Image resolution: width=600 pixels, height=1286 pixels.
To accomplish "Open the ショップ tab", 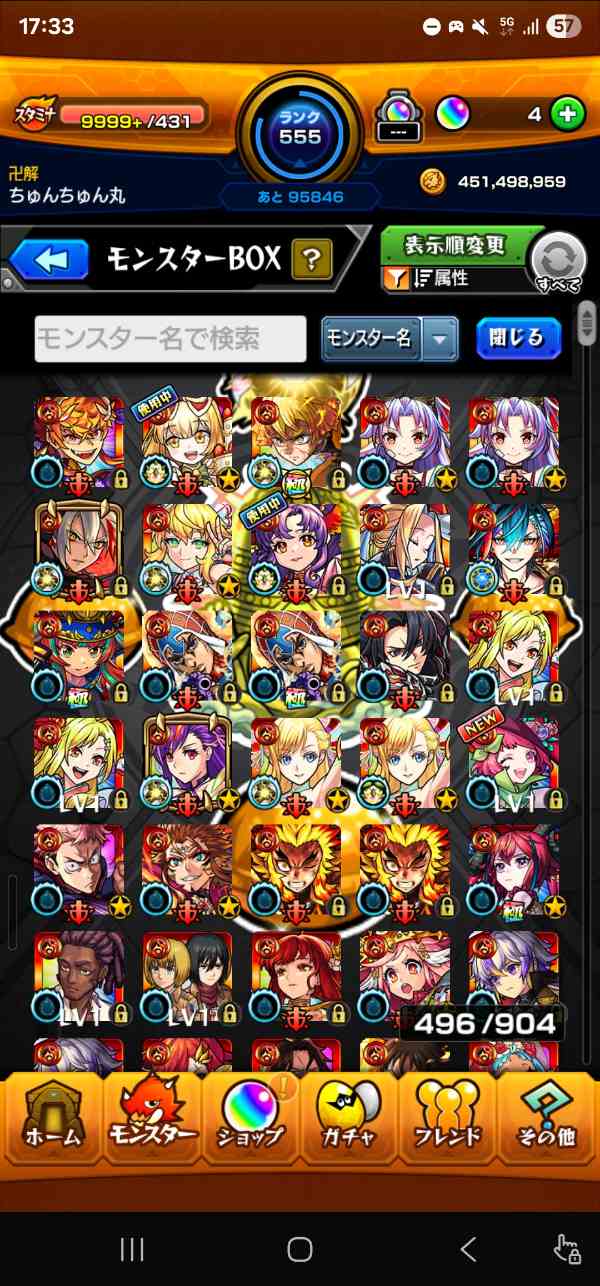I will (250, 1118).
